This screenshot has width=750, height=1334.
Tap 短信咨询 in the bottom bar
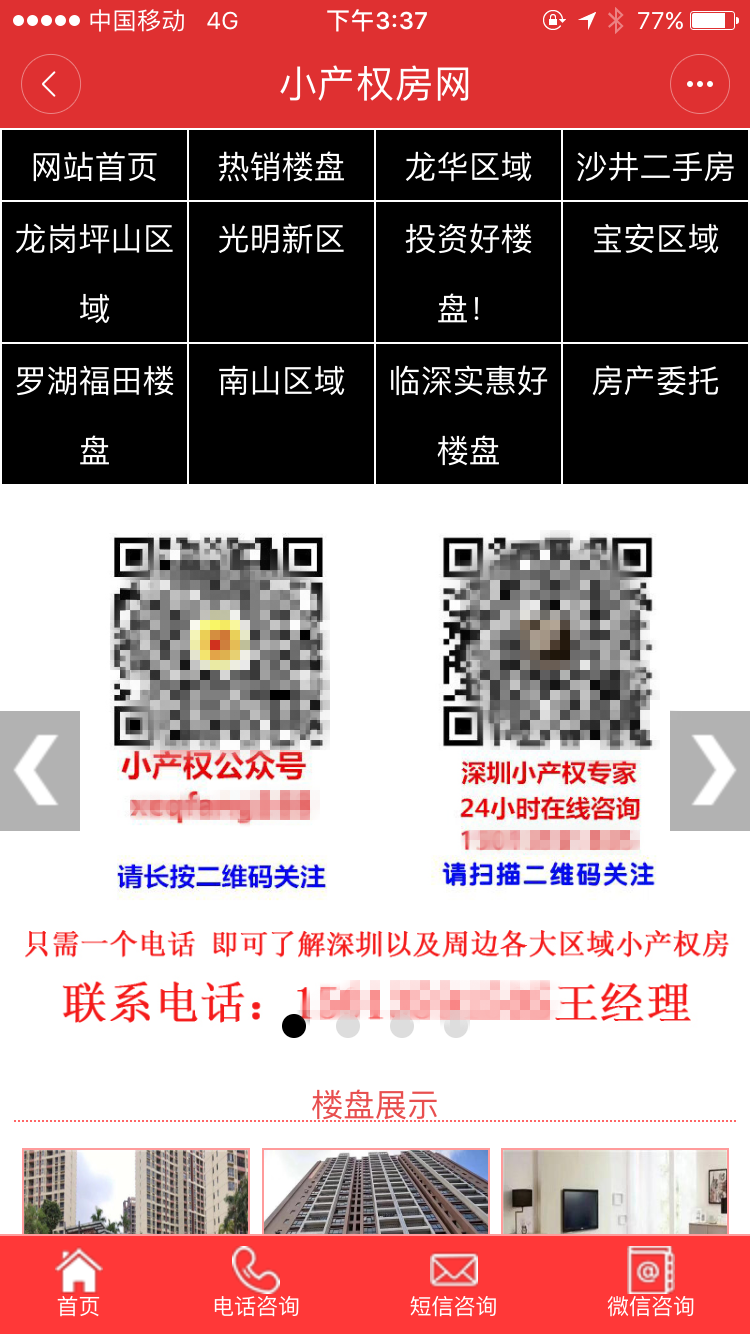(453, 1284)
